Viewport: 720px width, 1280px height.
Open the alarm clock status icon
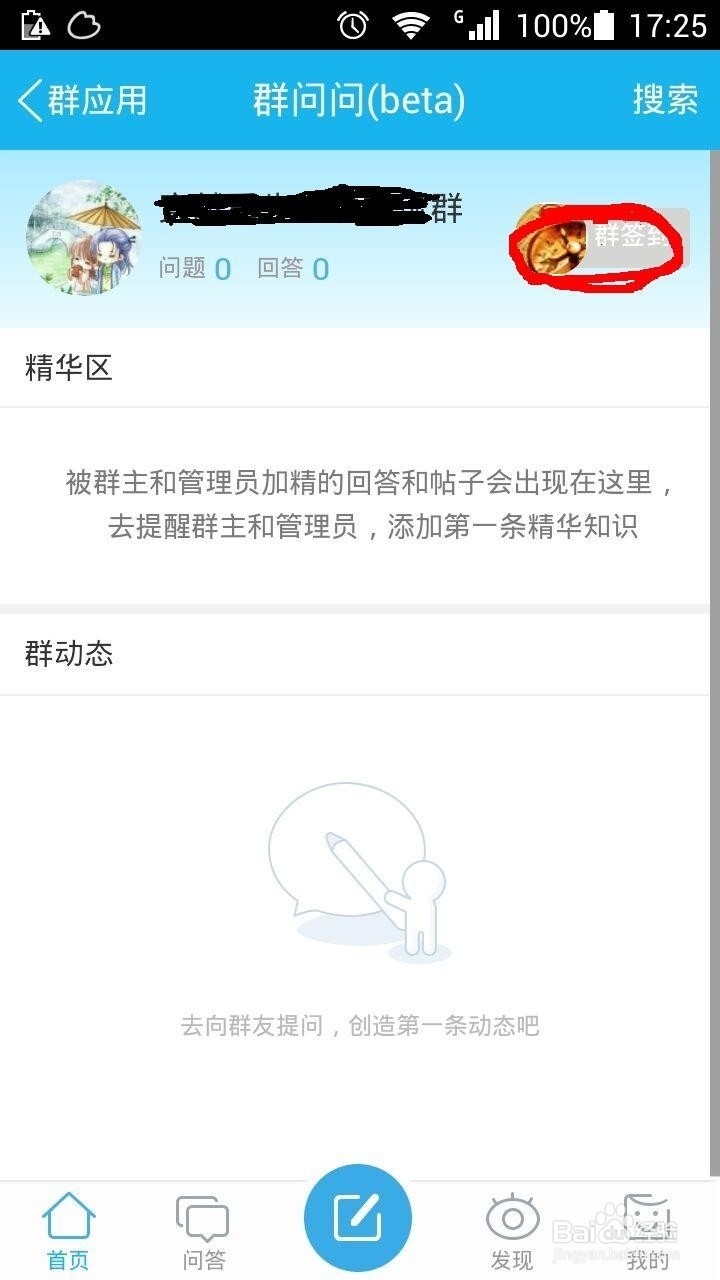(x=355, y=22)
